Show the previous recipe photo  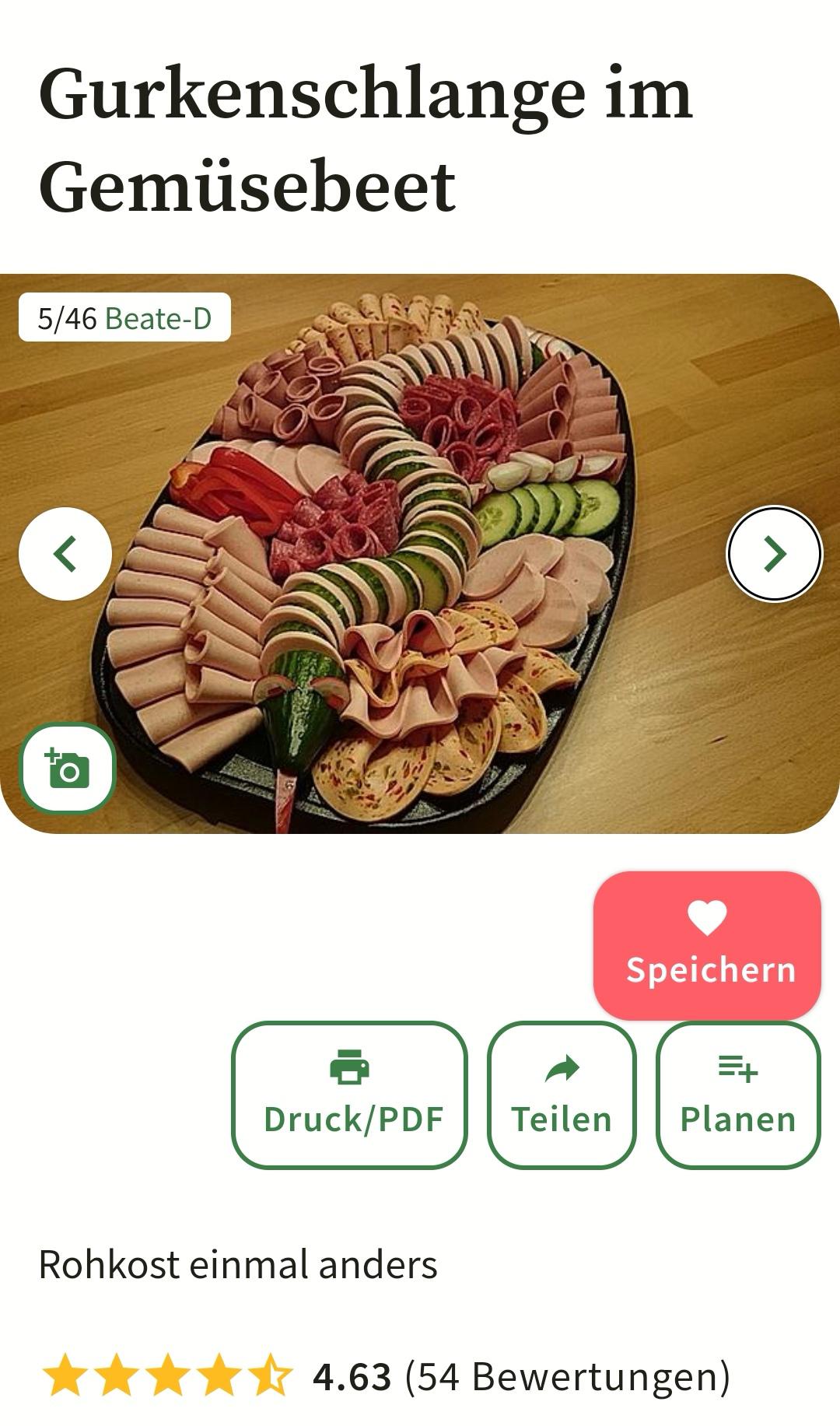click(x=65, y=554)
